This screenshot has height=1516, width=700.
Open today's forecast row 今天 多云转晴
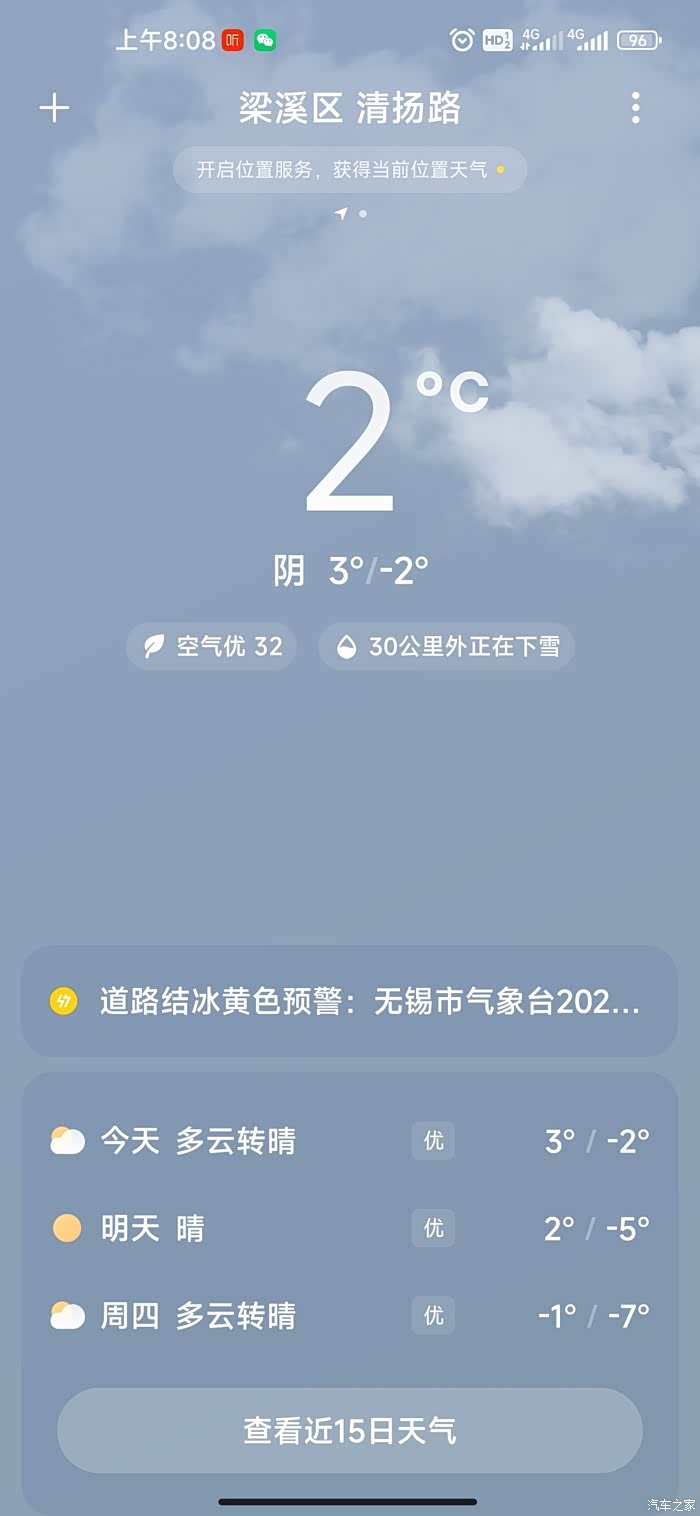point(350,1141)
